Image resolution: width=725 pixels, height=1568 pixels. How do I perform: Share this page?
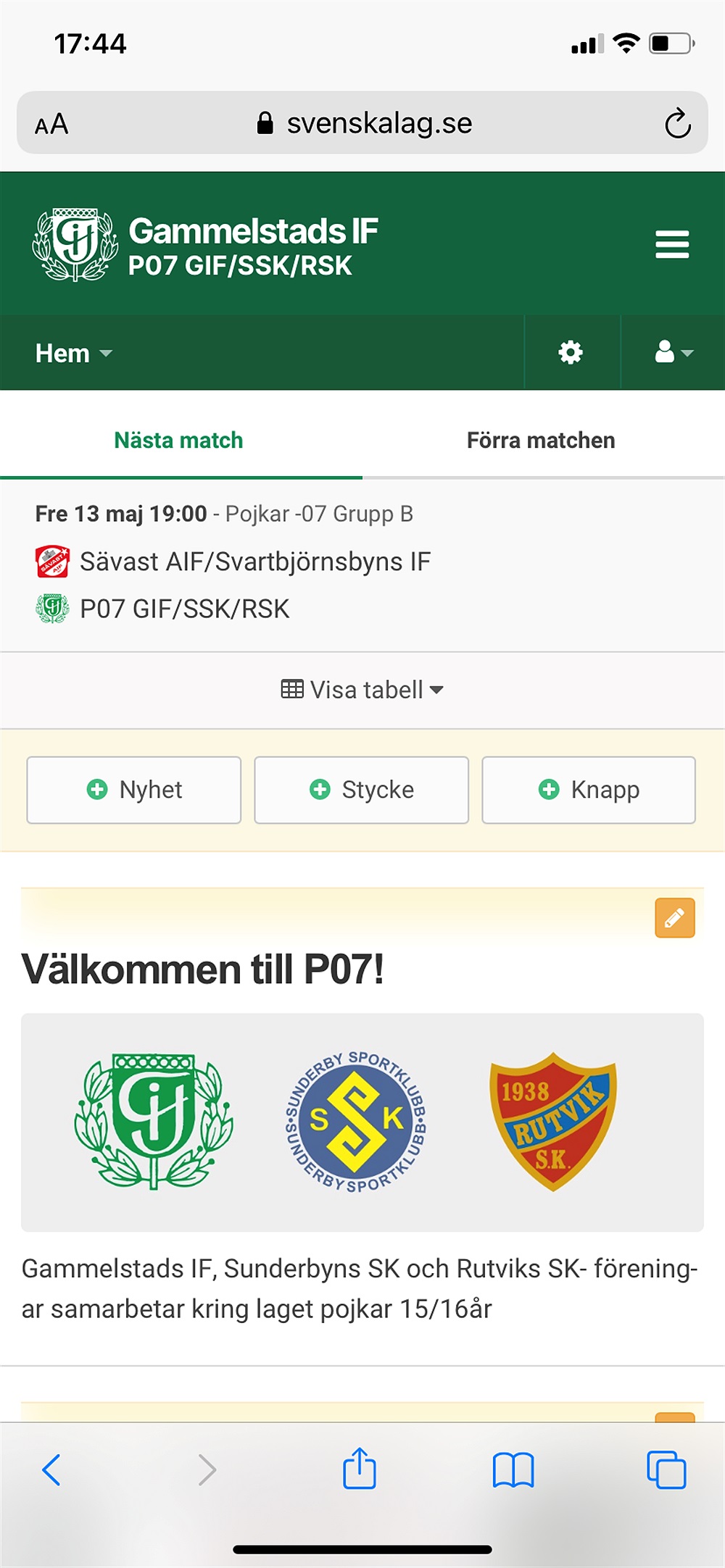pos(360,1468)
